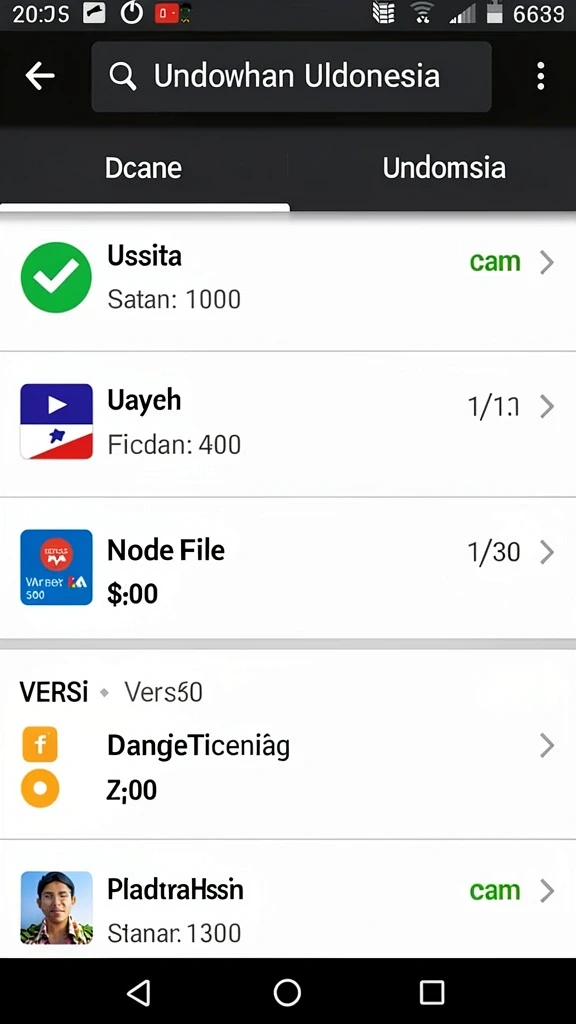Tap the system home button
This screenshot has width=576, height=1024.
coord(287,993)
